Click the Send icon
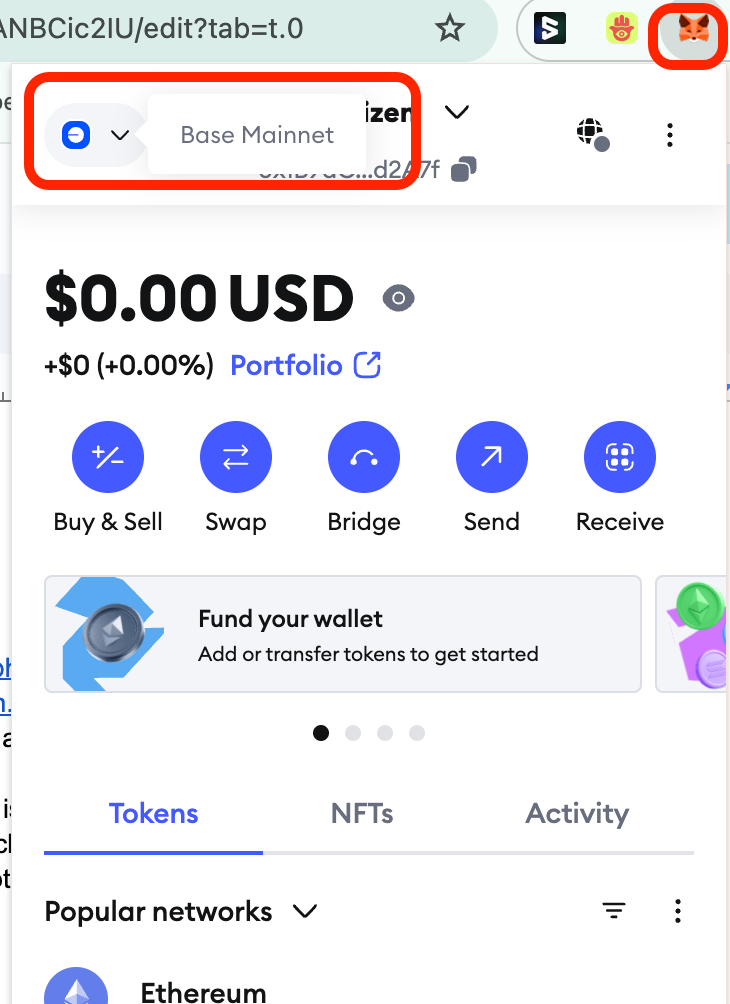Viewport: 730px width, 1004px height. (492, 457)
